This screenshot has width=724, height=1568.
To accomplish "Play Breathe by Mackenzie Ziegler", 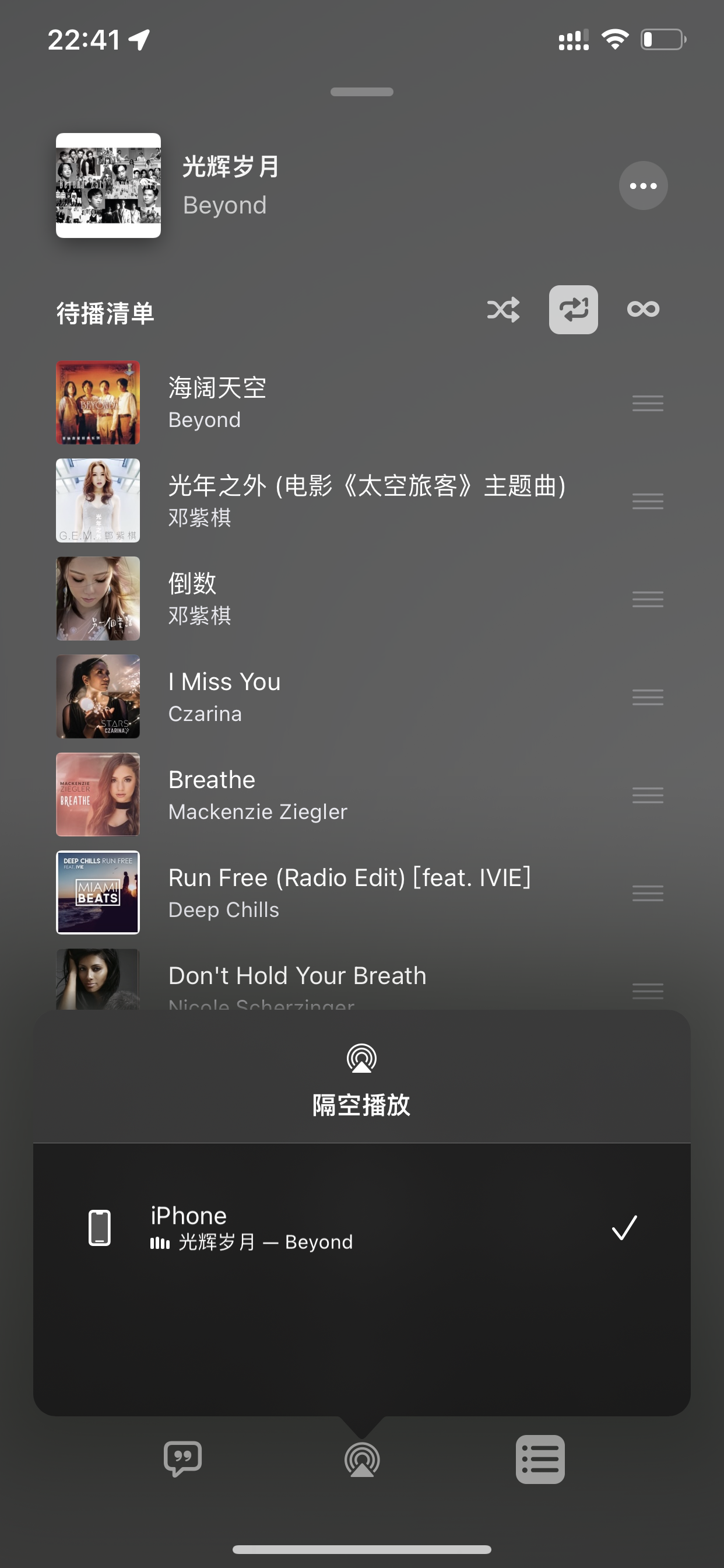I will tap(304, 794).
